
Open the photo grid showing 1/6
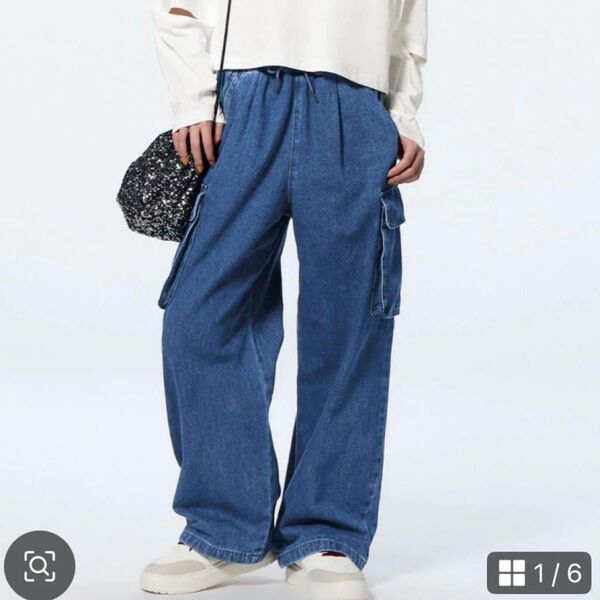point(539,573)
